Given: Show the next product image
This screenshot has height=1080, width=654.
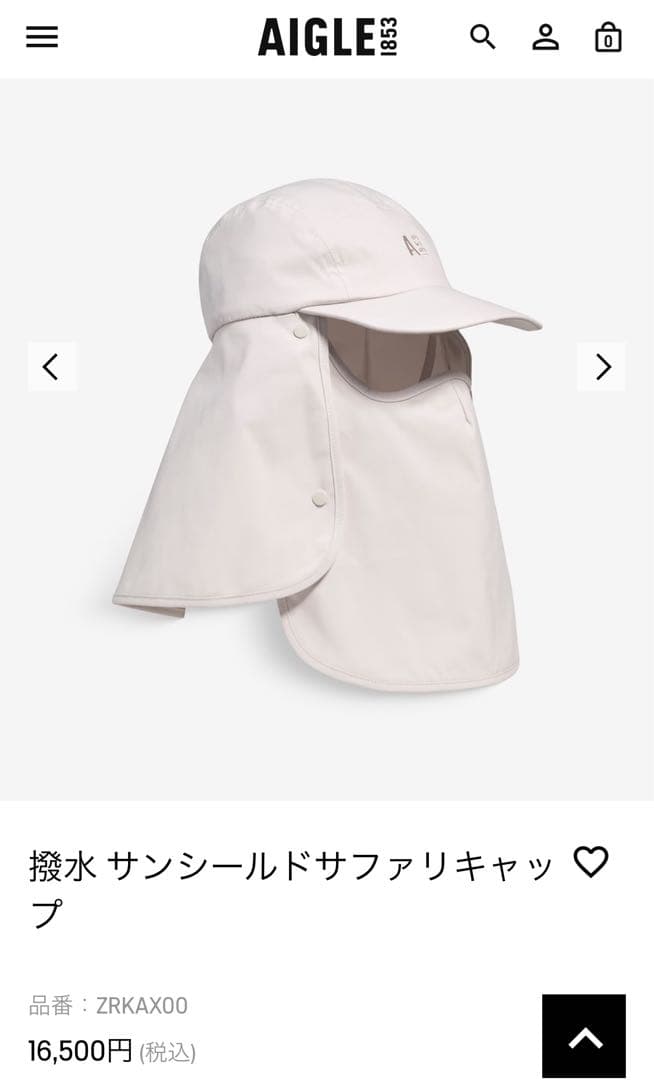Looking at the screenshot, I should (602, 367).
